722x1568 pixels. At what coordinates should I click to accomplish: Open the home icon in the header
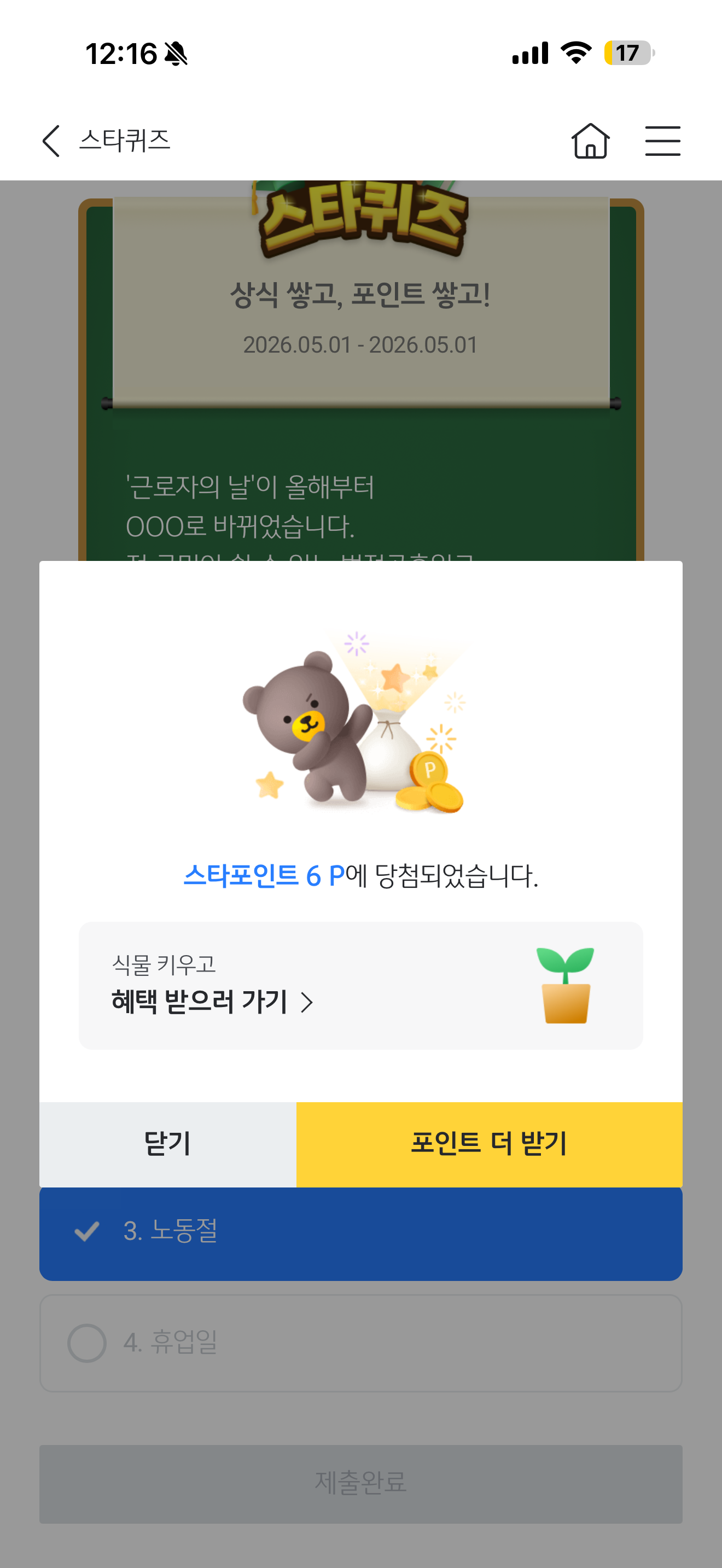click(590, 141)
